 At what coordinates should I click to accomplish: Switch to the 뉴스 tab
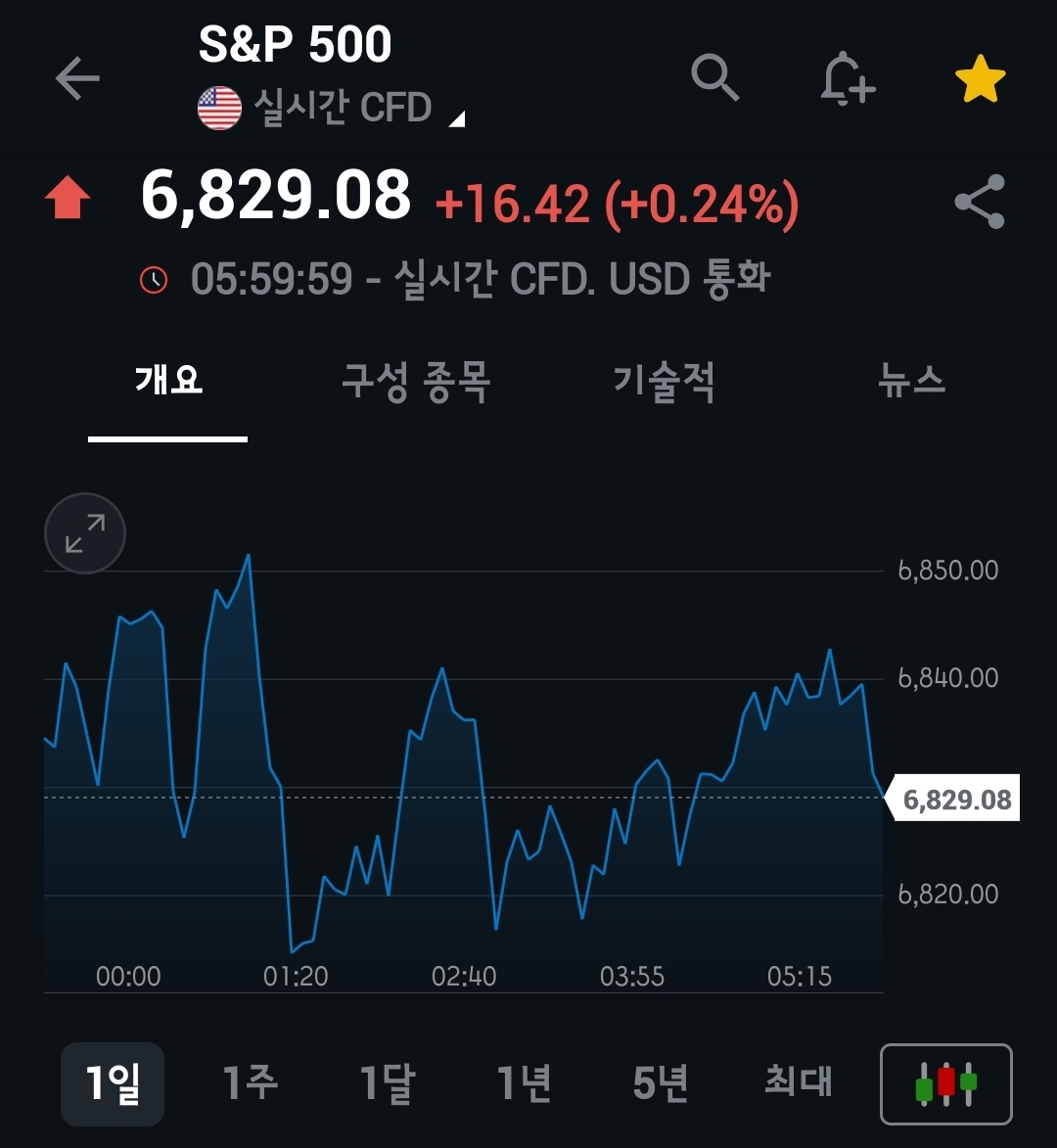(911, 381)
